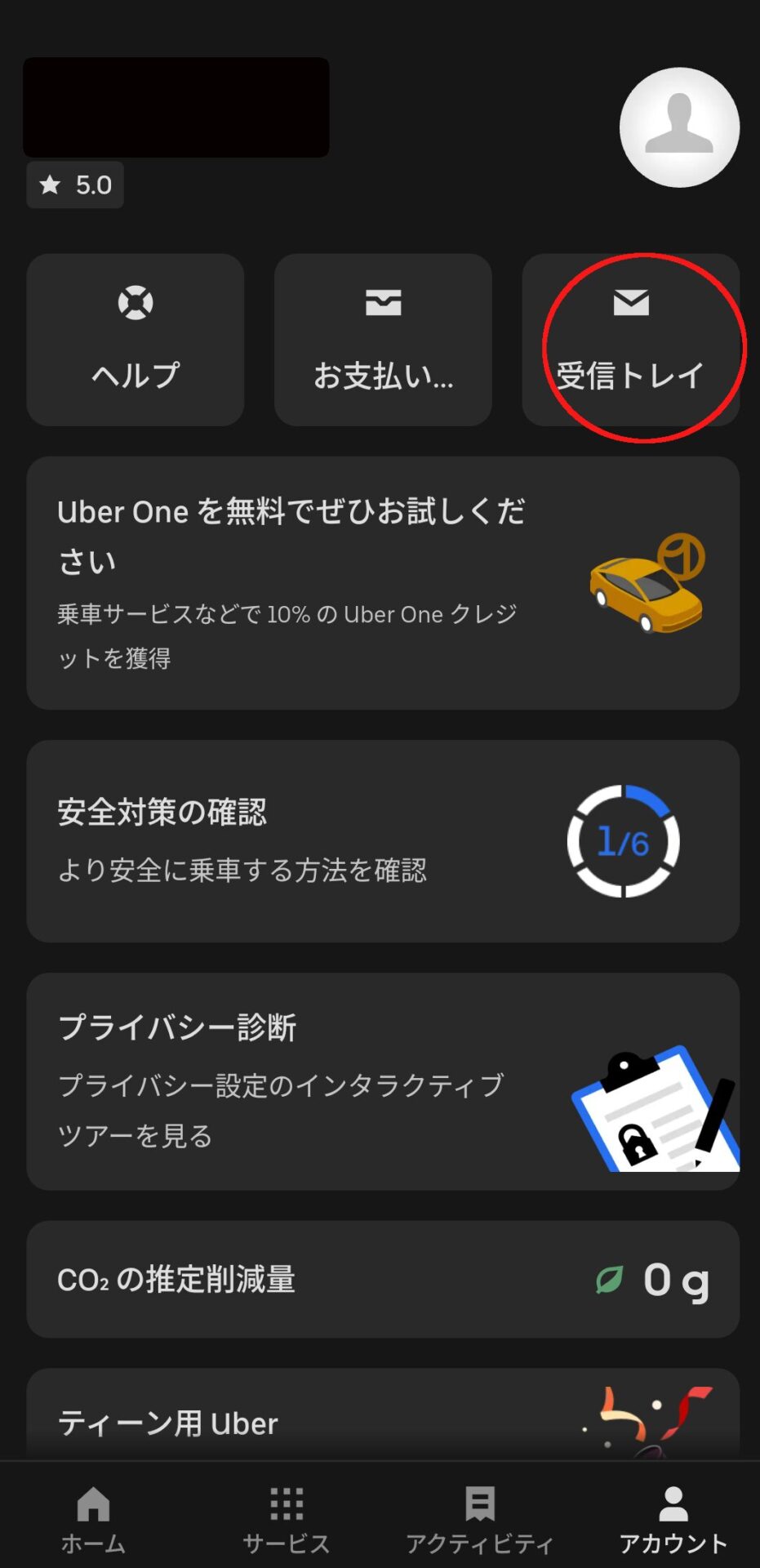Image resolution: width=760 pixels, height=1568 pixels.
Task: Open the profile avatar picture
Action: pyautogui.click(x=679, y=127)
